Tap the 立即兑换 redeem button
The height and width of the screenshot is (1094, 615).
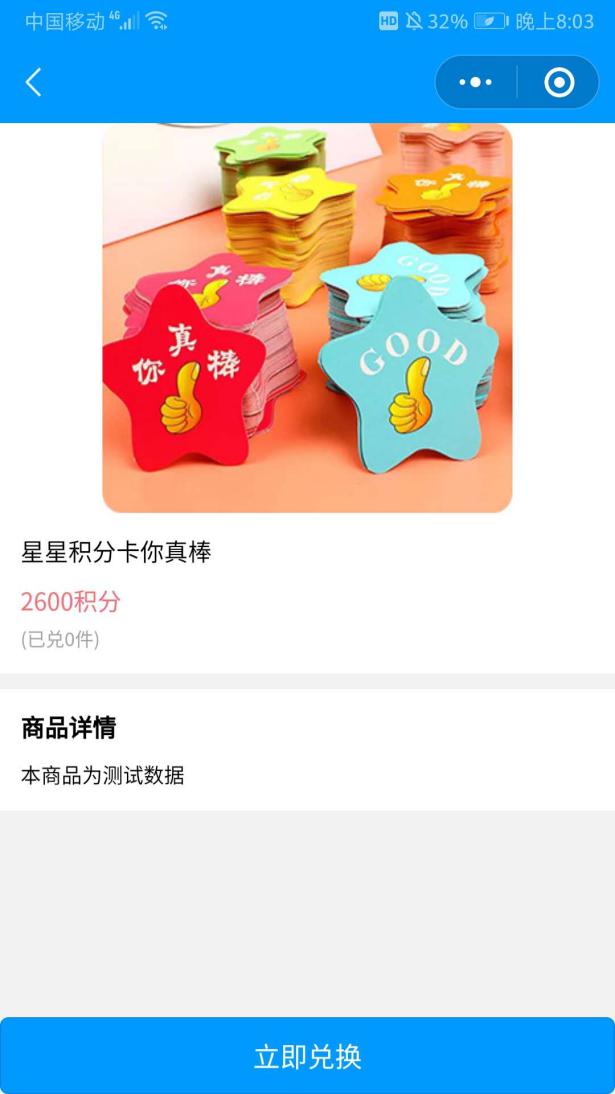tap(307, 1056)
